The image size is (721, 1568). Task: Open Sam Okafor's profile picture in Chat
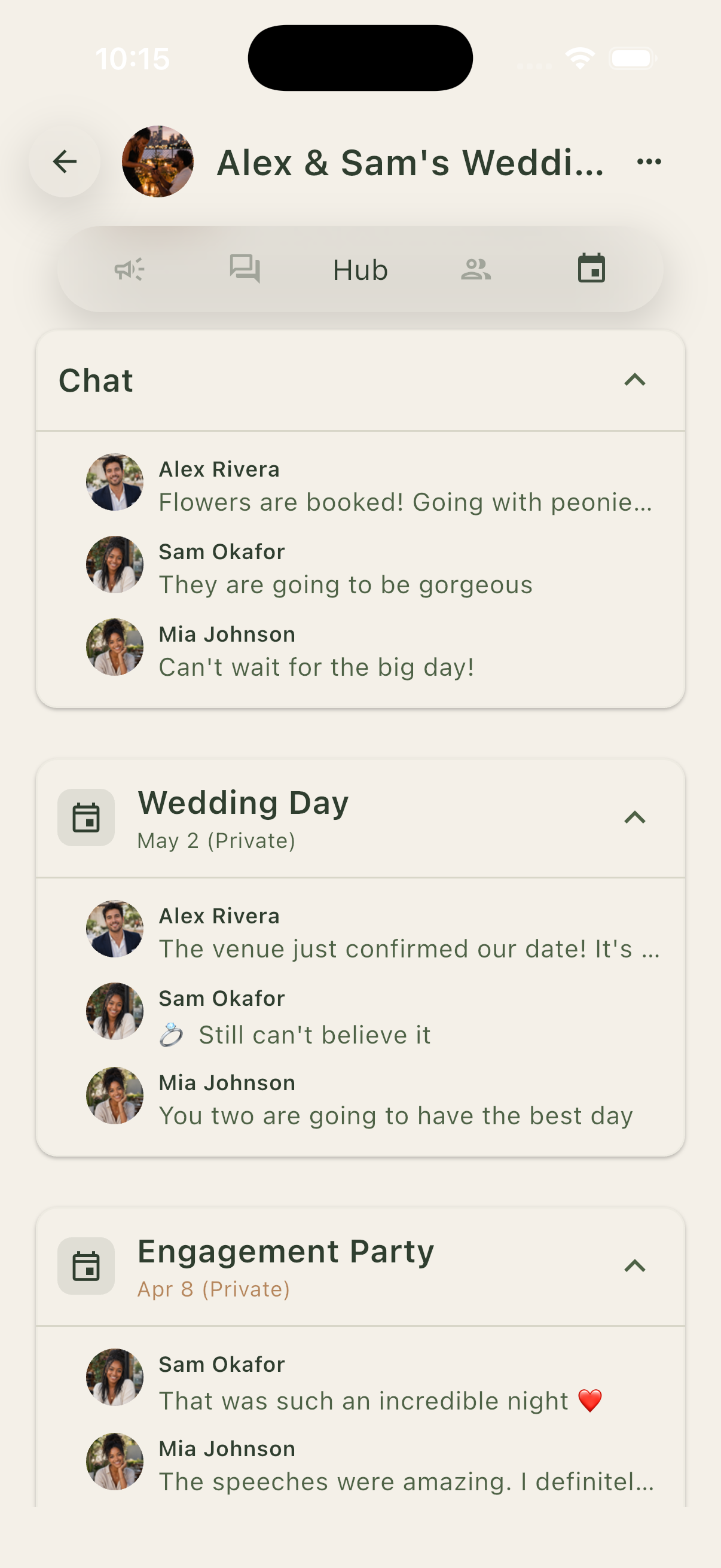(x=114, y=565)
